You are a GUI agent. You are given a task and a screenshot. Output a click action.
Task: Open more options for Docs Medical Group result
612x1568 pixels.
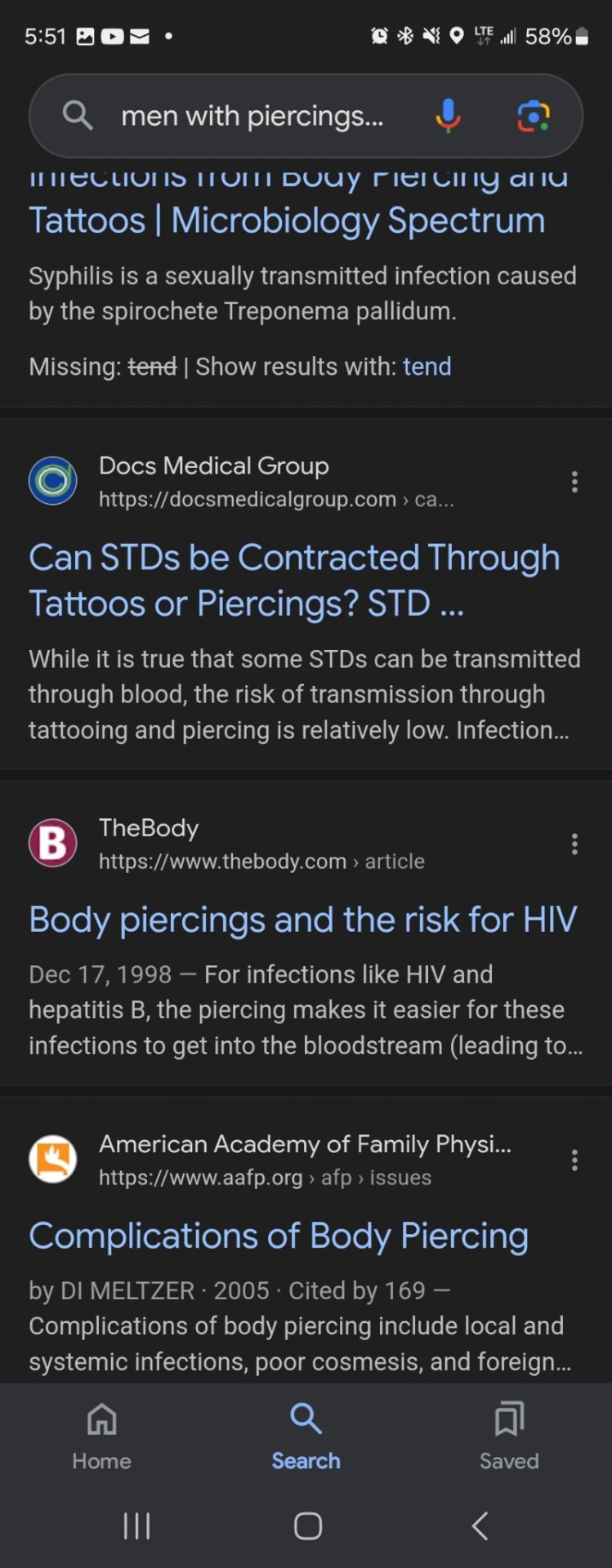pos(574,482)
